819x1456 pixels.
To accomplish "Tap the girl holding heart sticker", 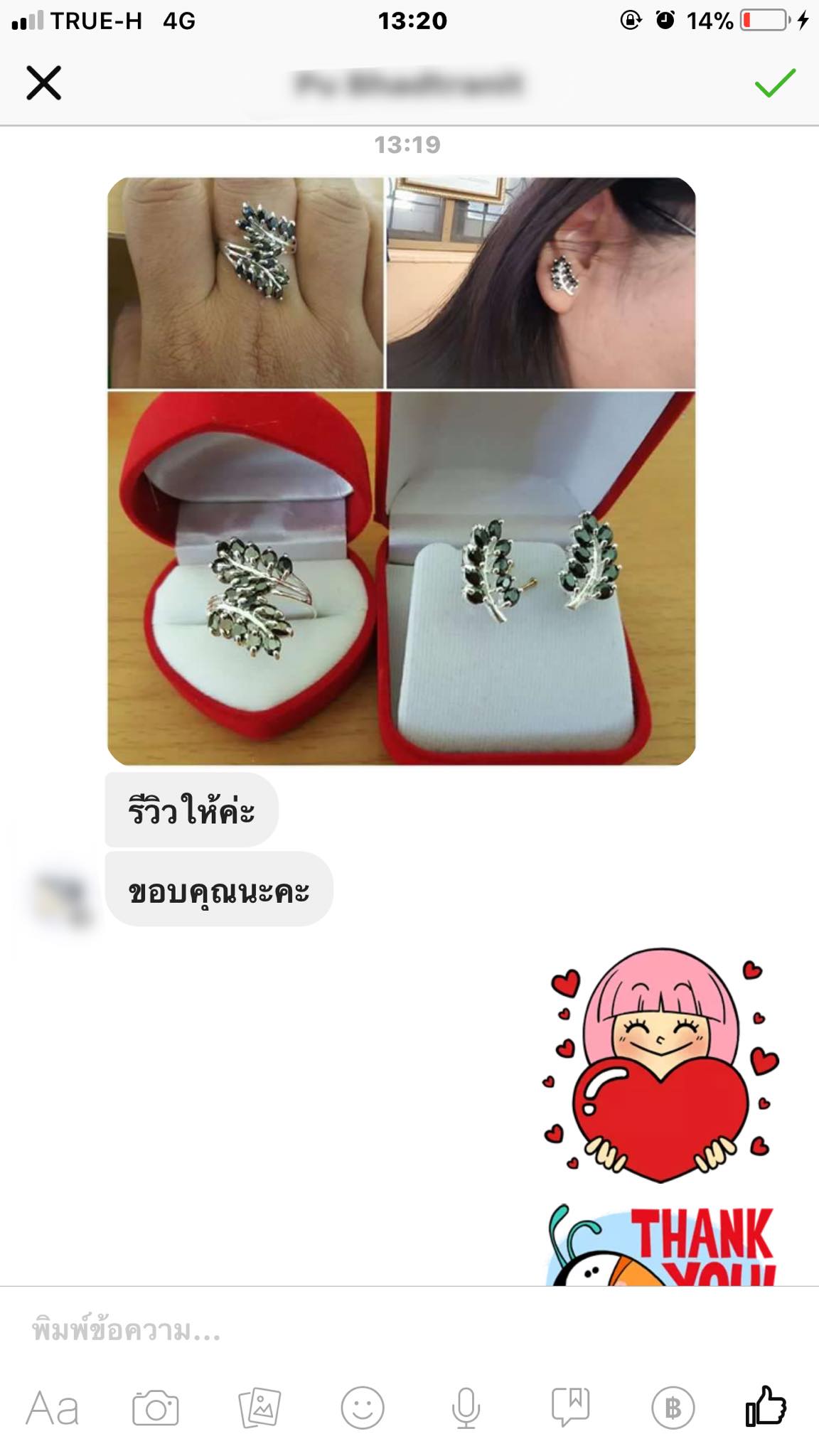I will [661, 1065].
